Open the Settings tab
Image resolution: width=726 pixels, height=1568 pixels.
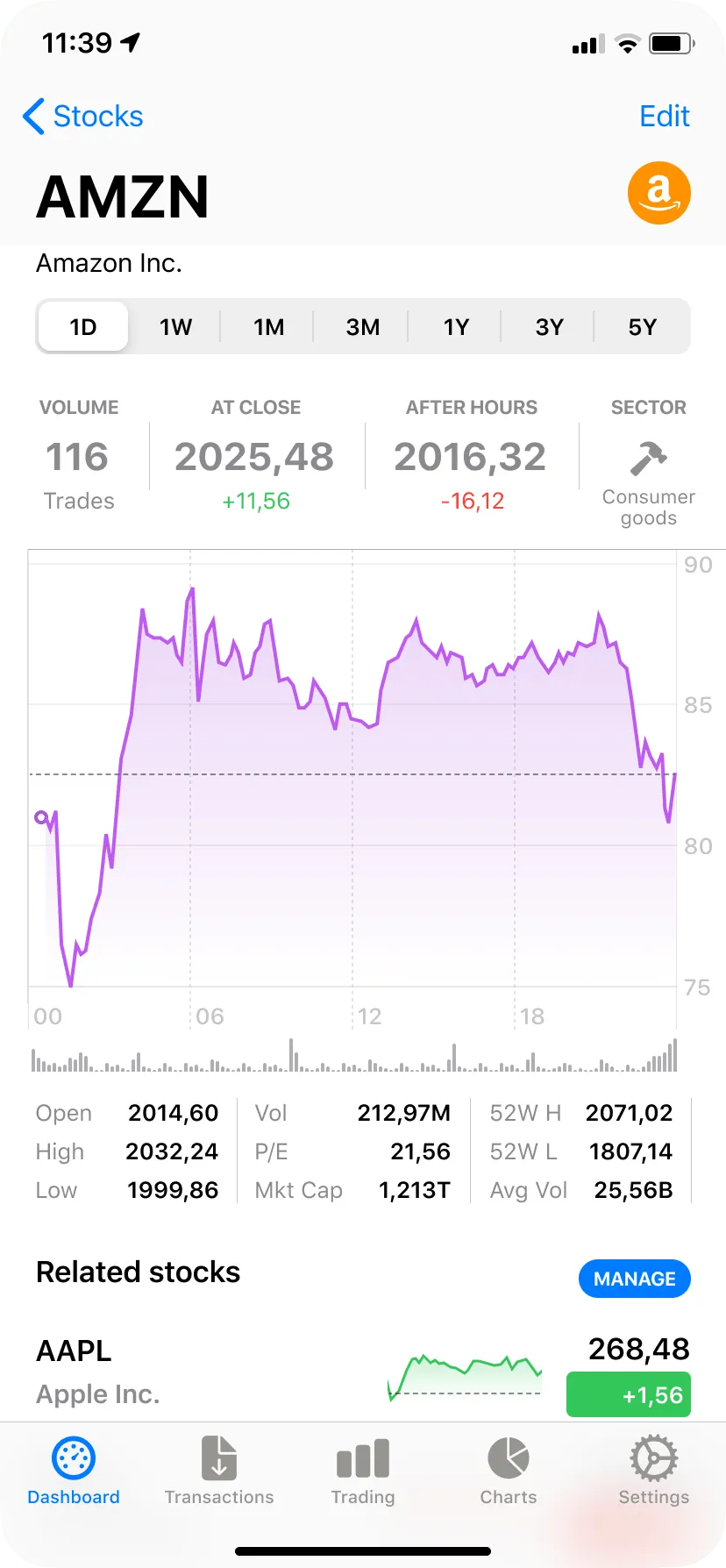(654, 1472)
